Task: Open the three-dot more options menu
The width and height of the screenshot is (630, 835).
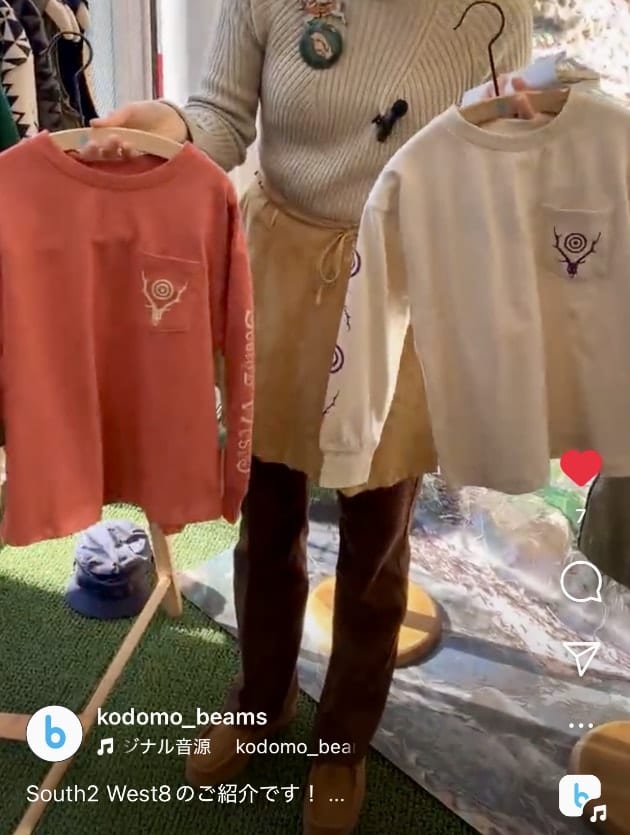Action: [581, 725]
